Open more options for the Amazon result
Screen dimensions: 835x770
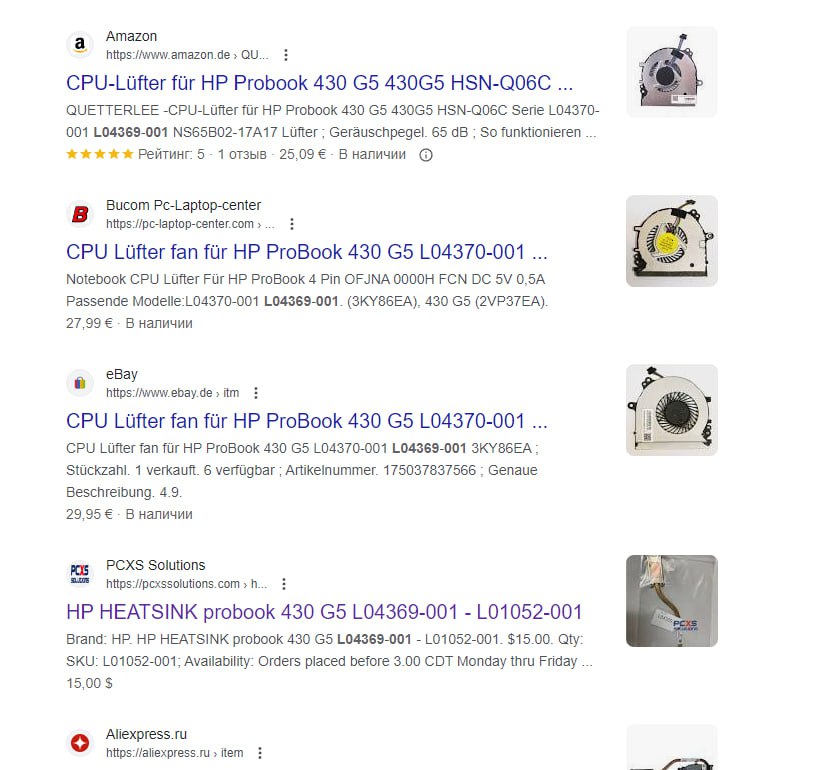(286, 55)
